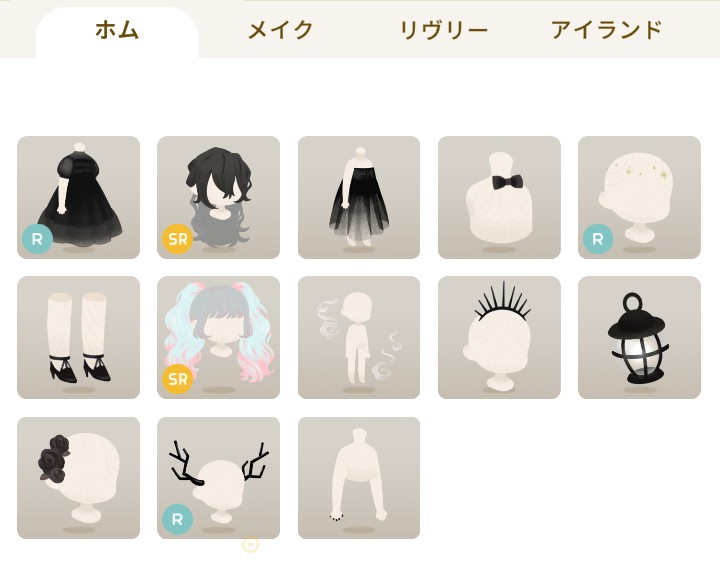This screenshot has width=720, height=561.
Task: Go to the アイランド tab
Action: (606, 30)
